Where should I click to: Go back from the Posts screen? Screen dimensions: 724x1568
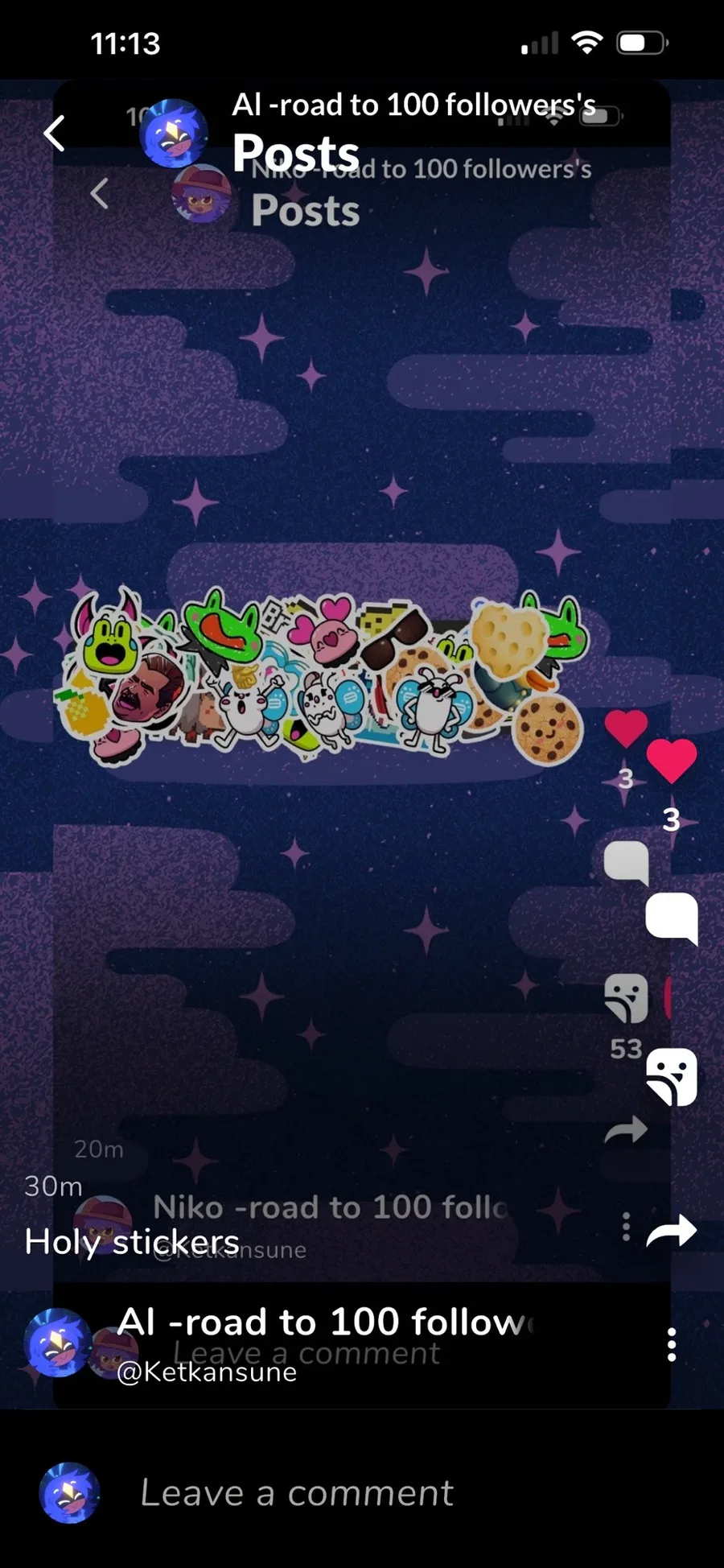tap(54, 134)
